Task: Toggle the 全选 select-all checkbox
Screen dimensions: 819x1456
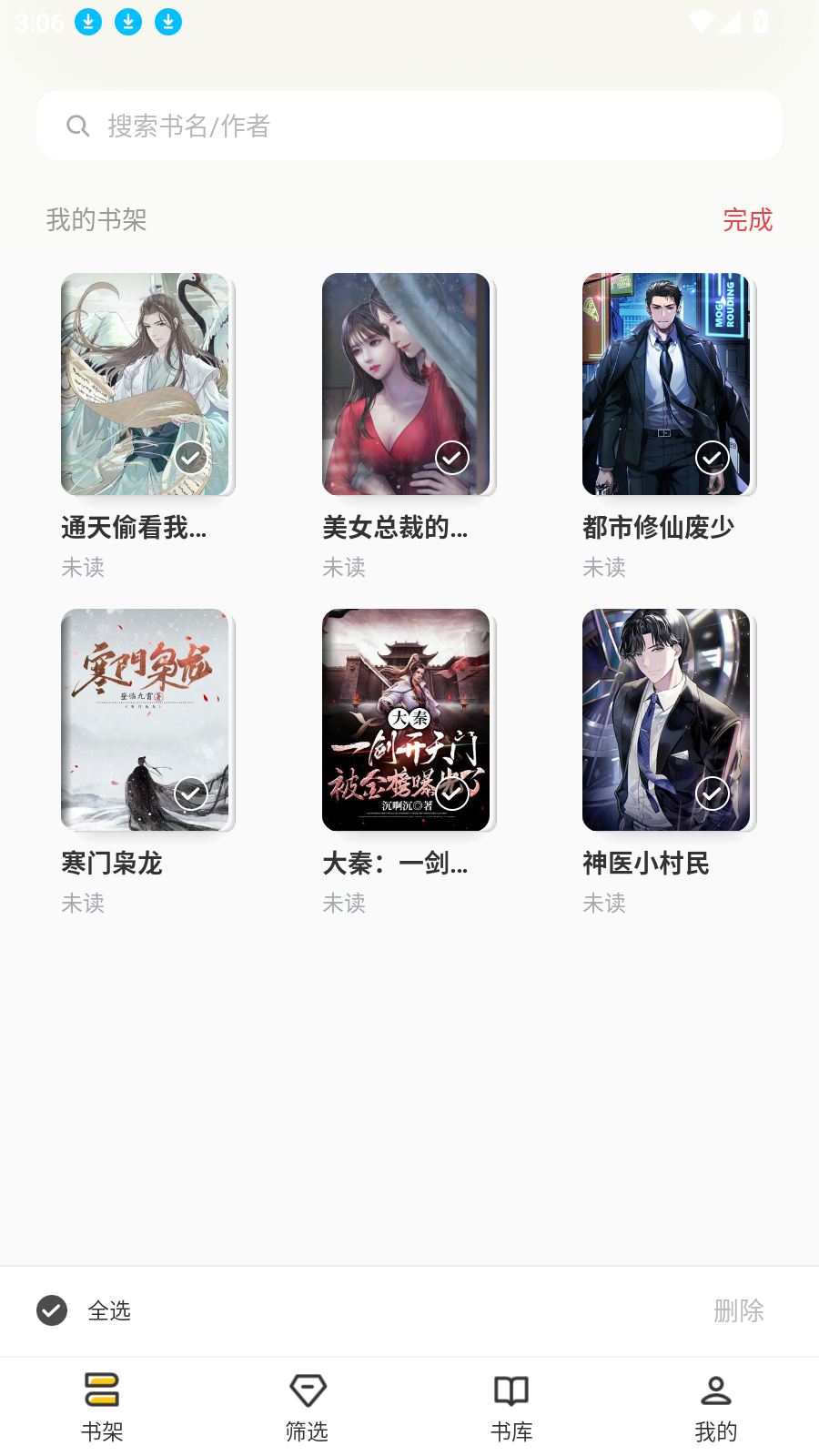Action: click(x=52, y=1310)
